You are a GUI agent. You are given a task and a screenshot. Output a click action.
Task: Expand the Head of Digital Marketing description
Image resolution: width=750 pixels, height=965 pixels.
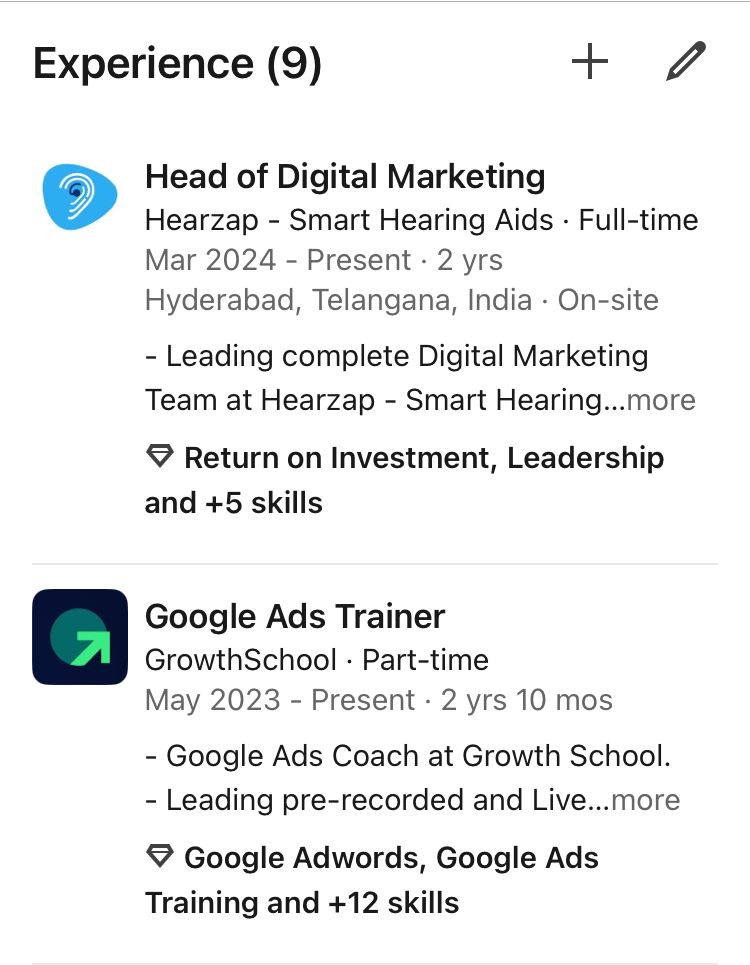(660, 401)
